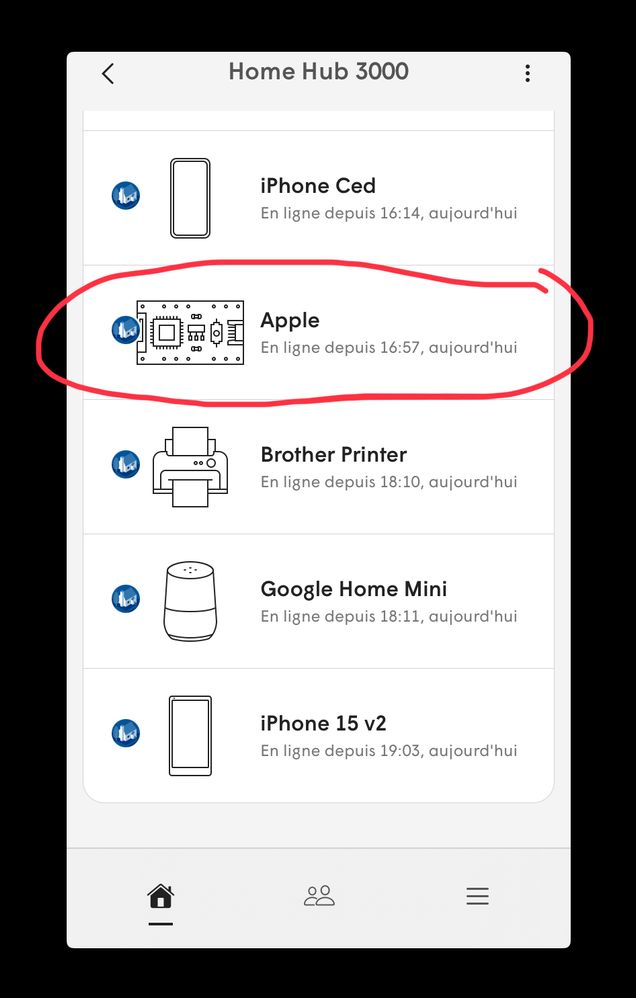The image size is (636, 998).
Task: Switch to the people tab
Action: pyautogui.click(x=319, y=896)
